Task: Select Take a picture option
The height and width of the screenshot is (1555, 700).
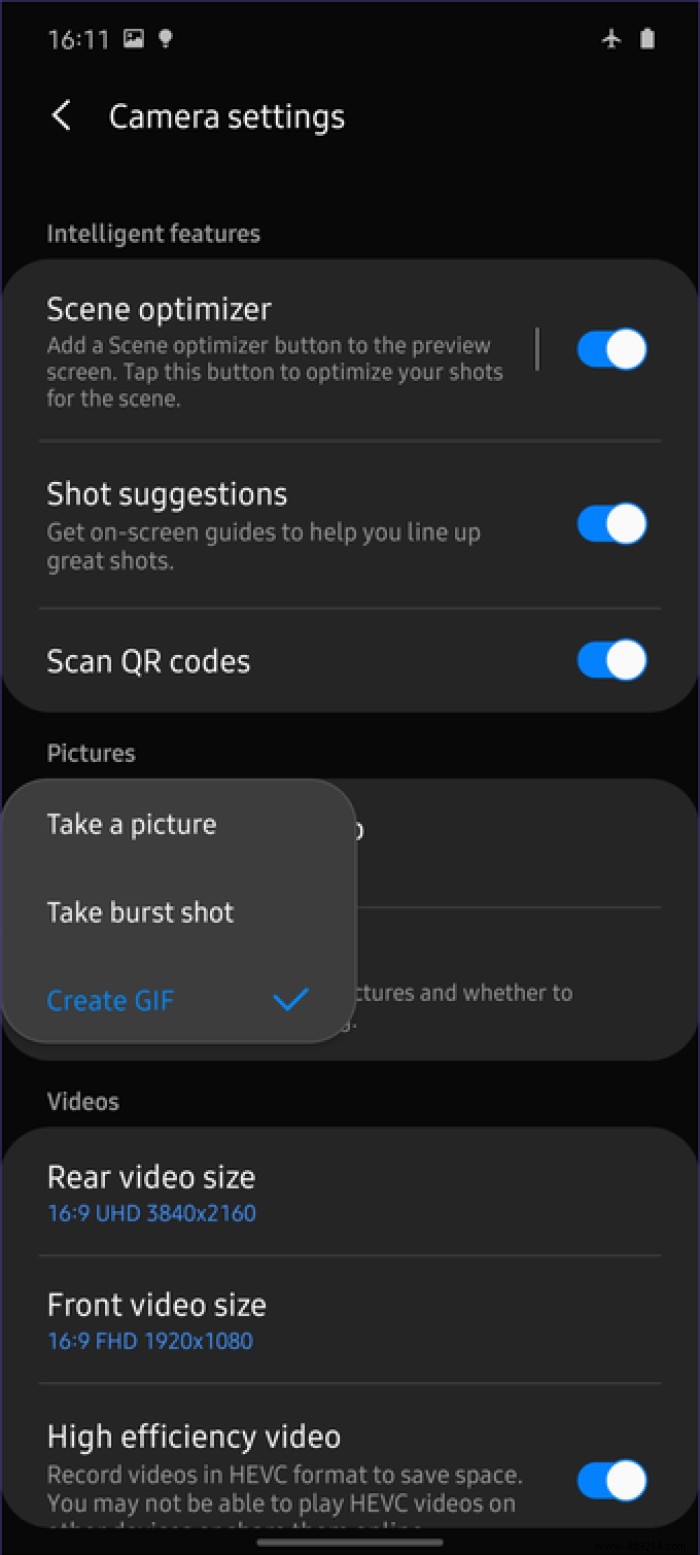Action: 131,824
